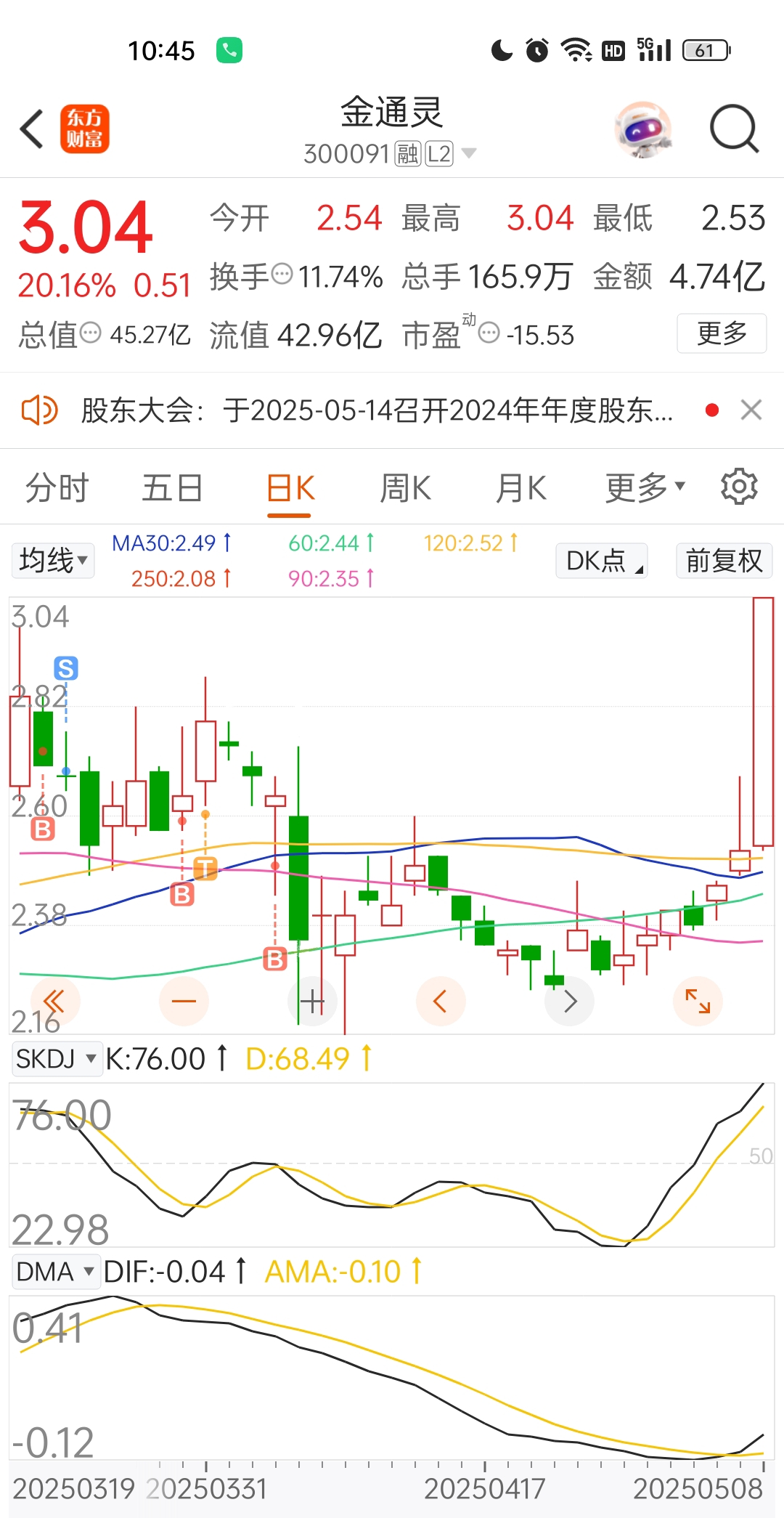The width and height of the screenshot is (784, 1518).
Task: Dismiss the 股东大会 announcement banner
Action: click(751, 410)
